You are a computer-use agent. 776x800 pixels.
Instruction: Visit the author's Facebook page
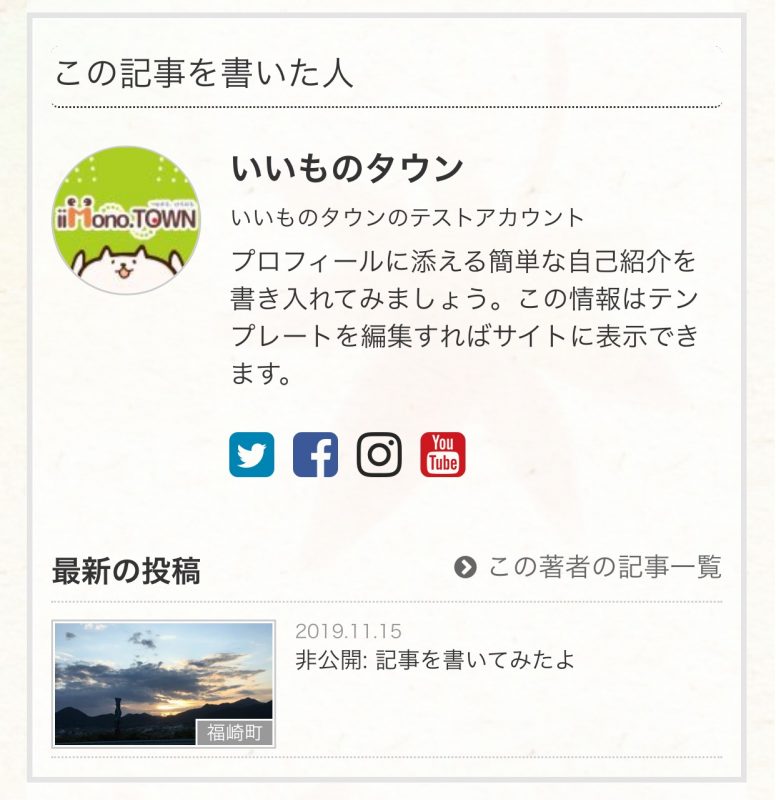[315, 455]
